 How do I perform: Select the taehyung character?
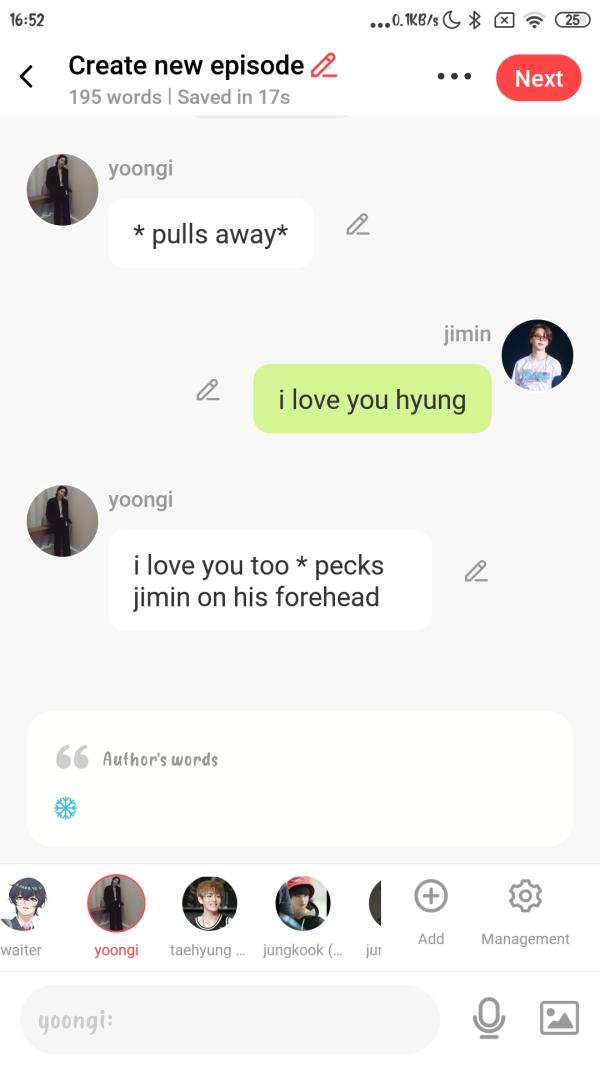click(x=209, y=904)
